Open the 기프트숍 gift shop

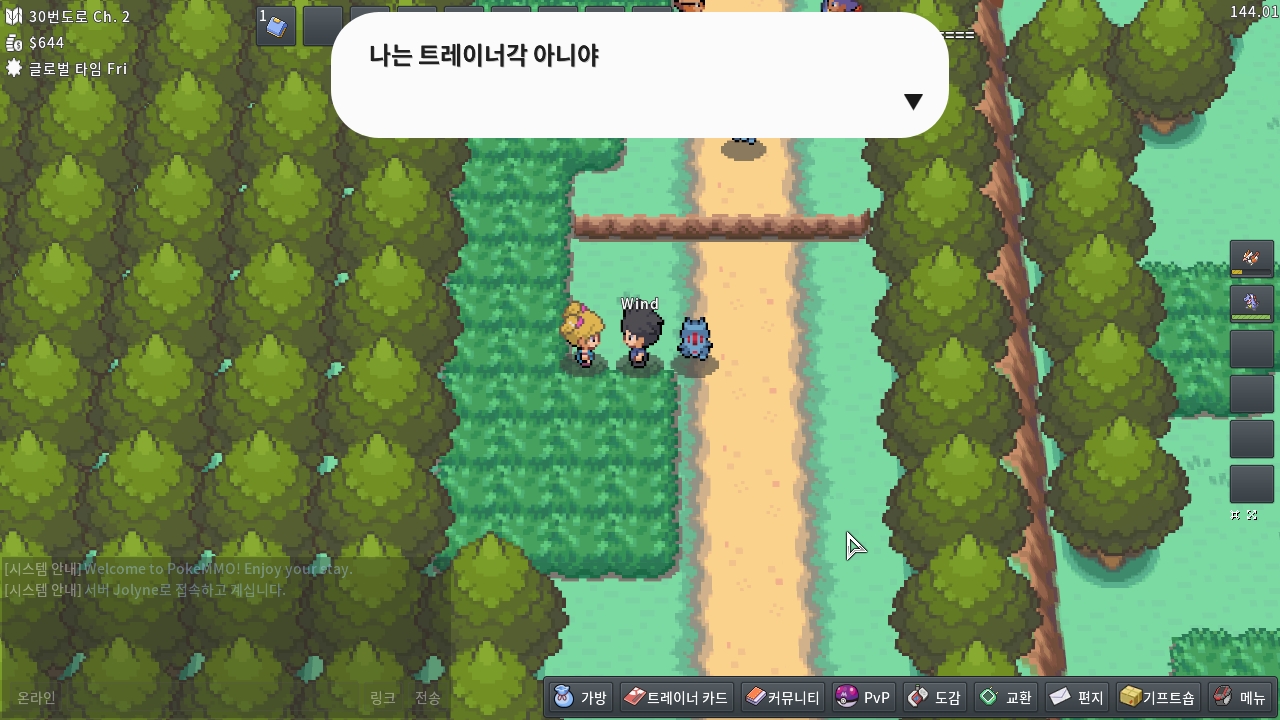pos(1157,697)
